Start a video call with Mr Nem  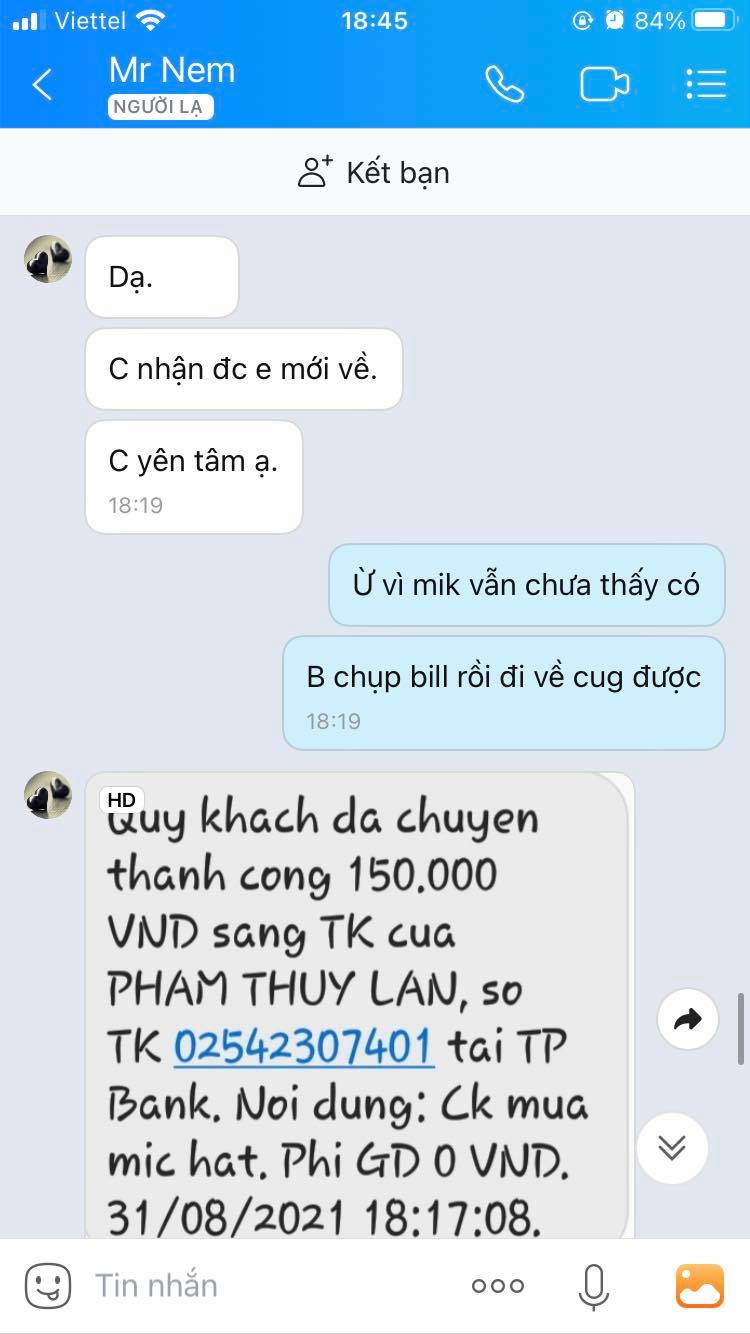point(604,85)
